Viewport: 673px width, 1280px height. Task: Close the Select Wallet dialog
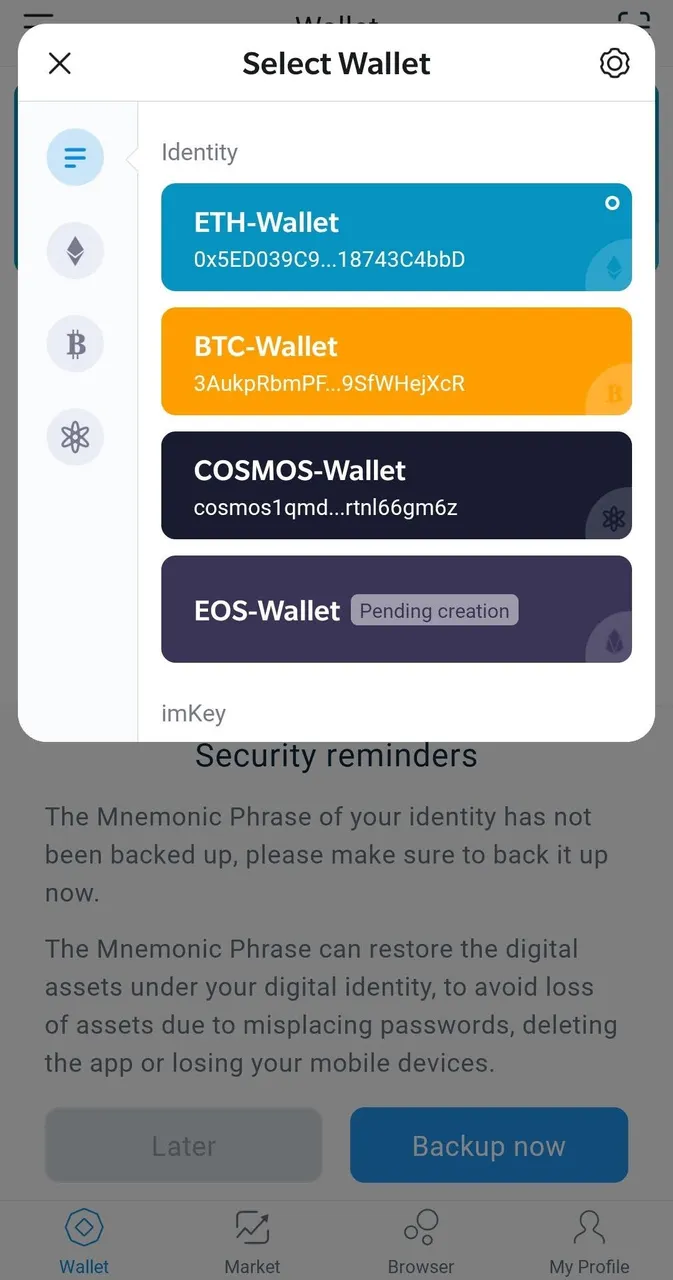[x=60, y=64]
